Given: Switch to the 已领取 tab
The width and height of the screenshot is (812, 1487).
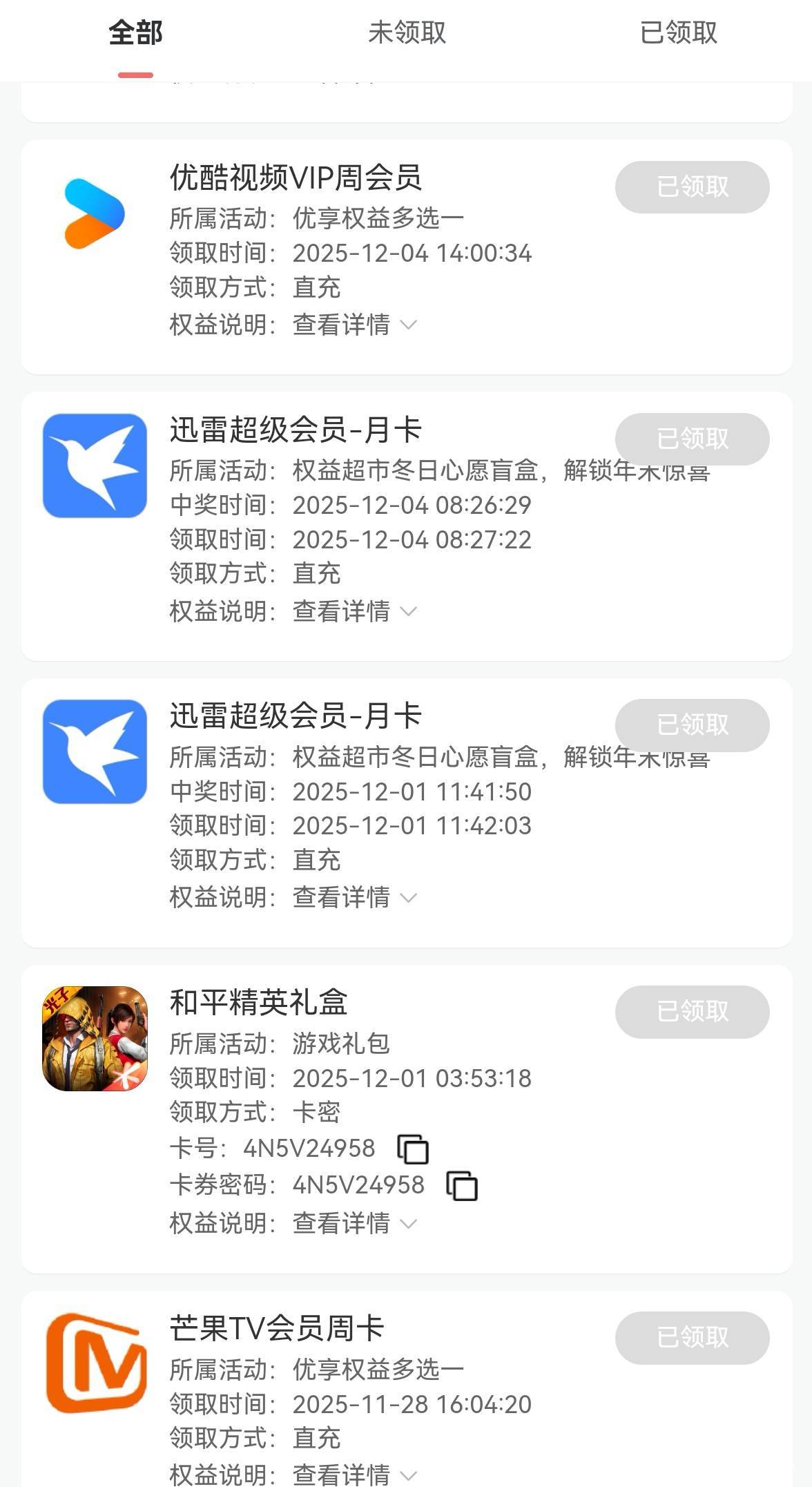Looking at the screenshot, I should pos(678,33).
